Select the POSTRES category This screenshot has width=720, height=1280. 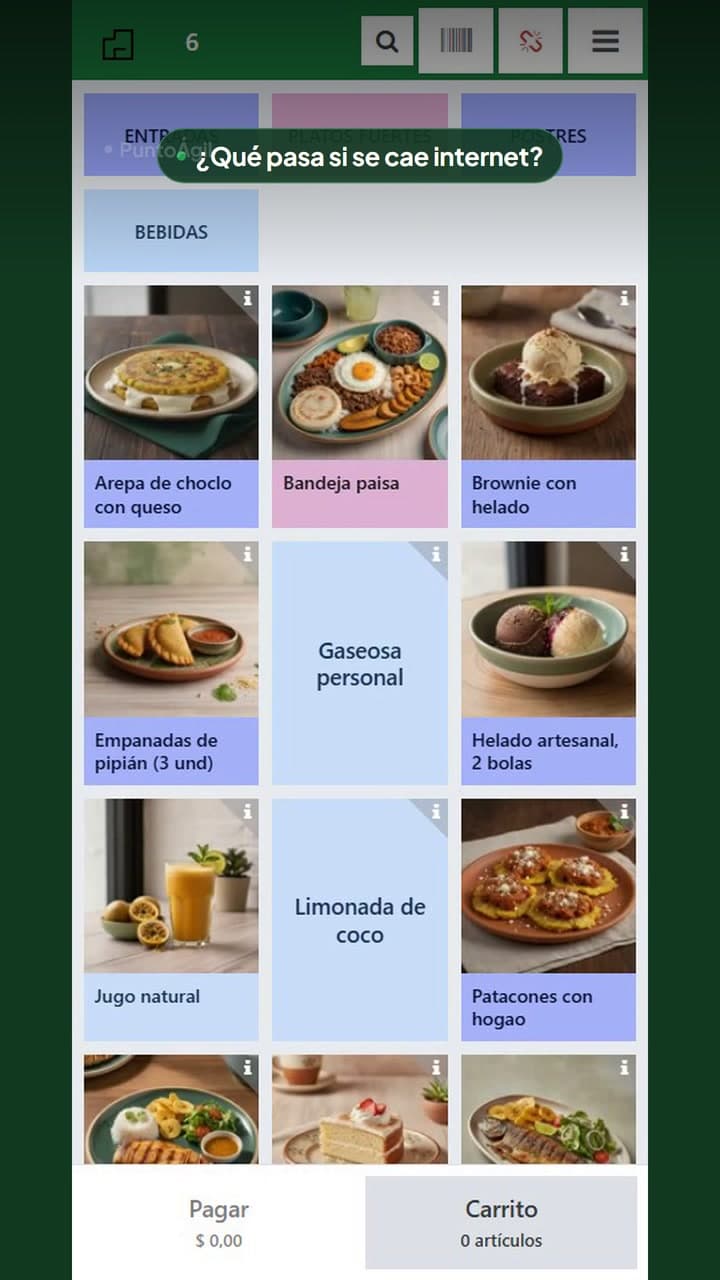pos(548,135)
